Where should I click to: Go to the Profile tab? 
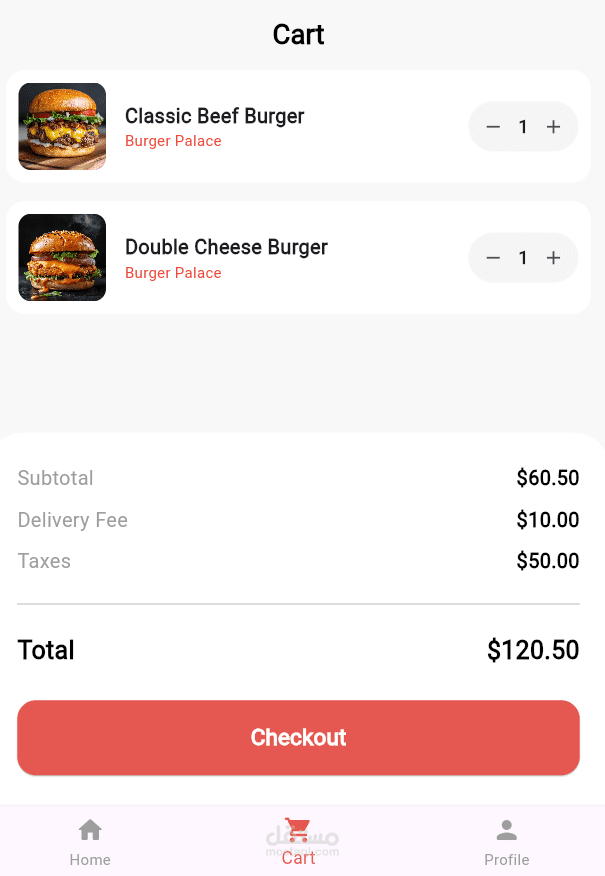point(506,841)
